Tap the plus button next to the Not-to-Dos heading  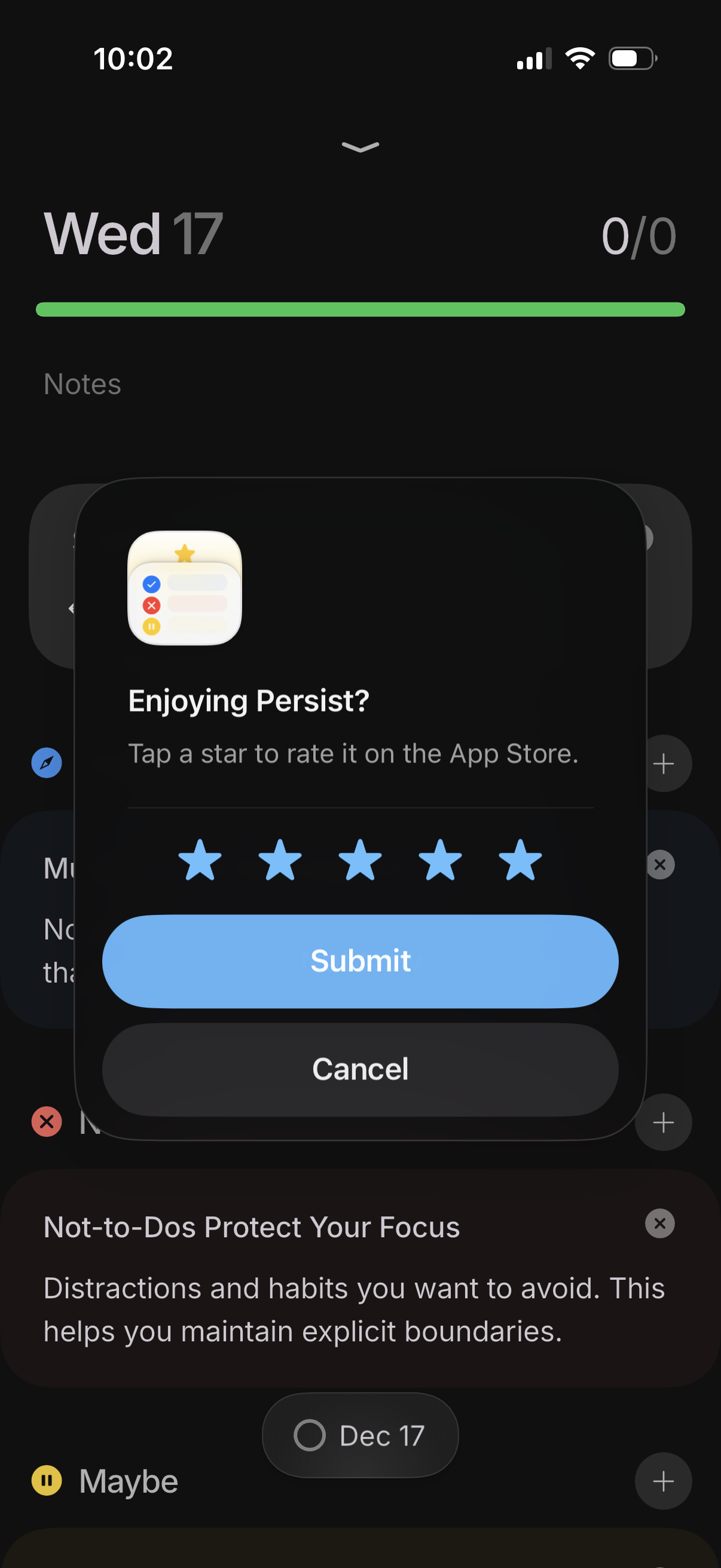(x=663, y=1123)
